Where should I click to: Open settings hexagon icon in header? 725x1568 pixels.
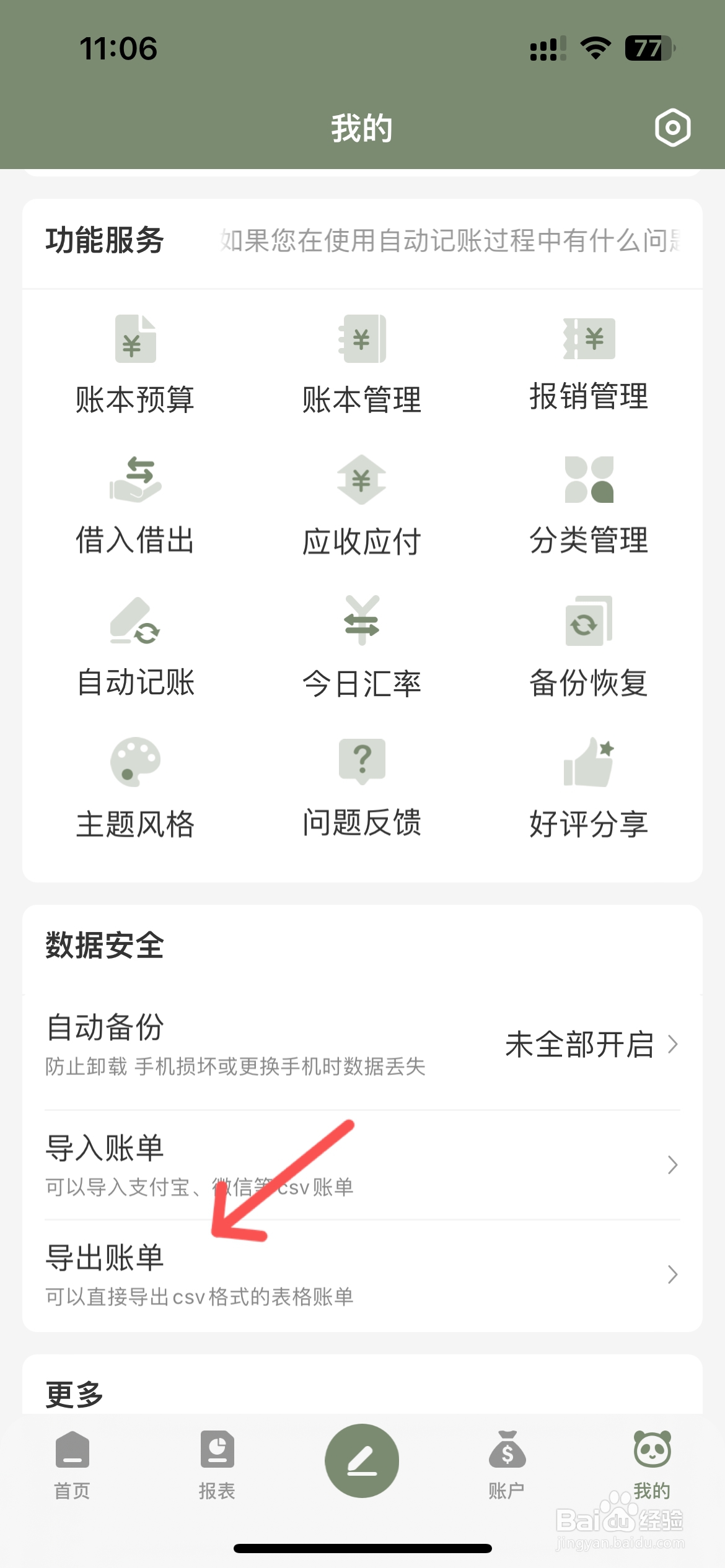pos(672,128)
